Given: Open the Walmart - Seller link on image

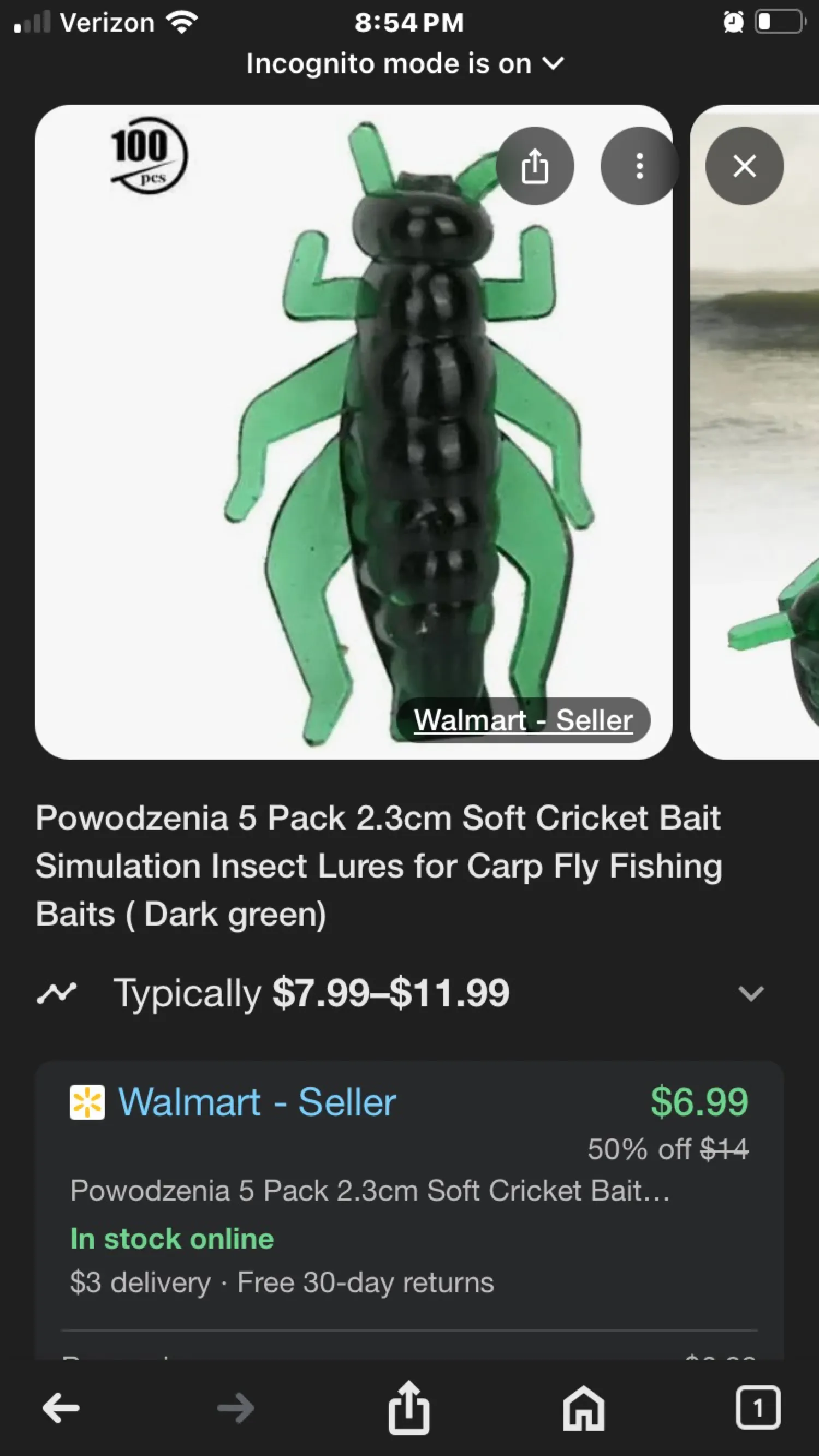Looking at the screenshot, I should [x=523, y=720].
